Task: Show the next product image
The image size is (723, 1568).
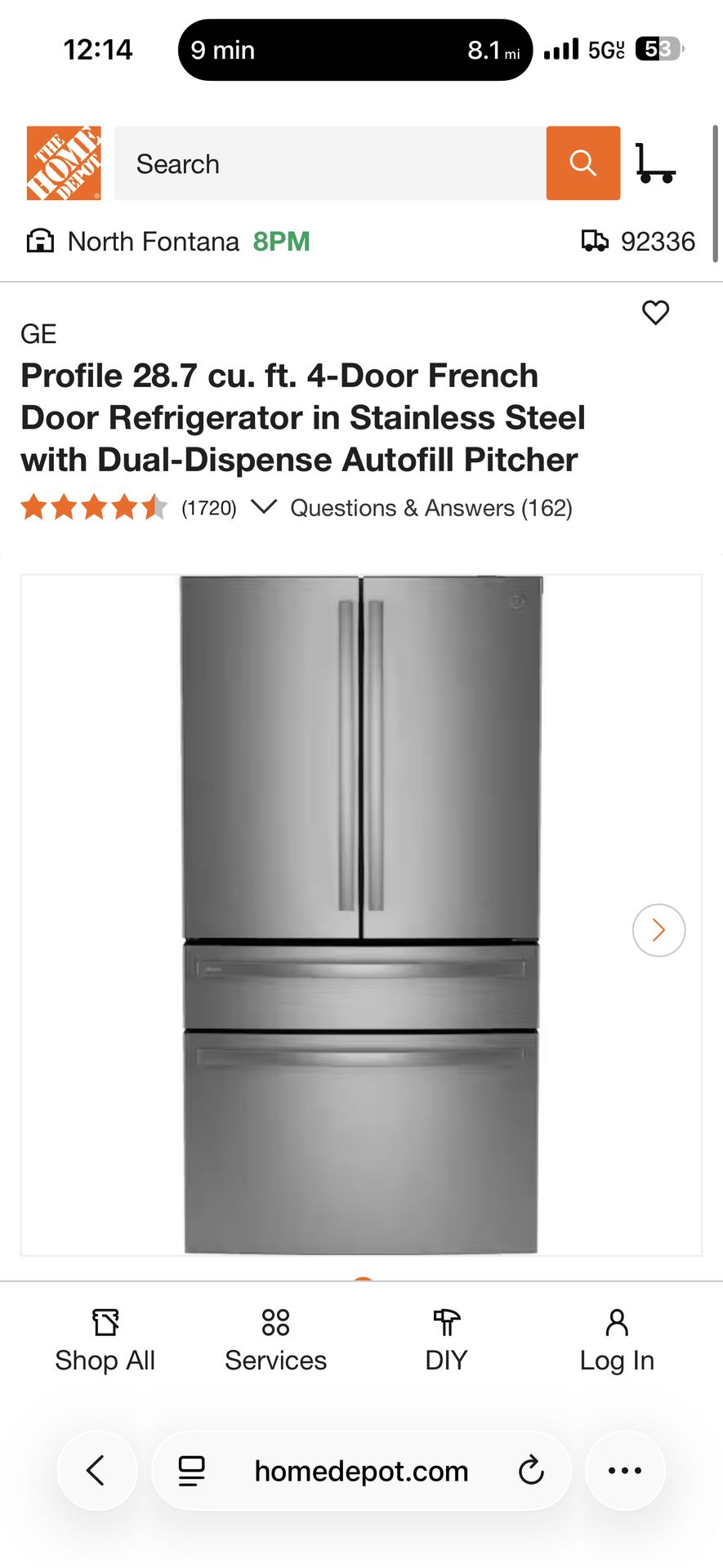Action: click(x=658, y=930)
